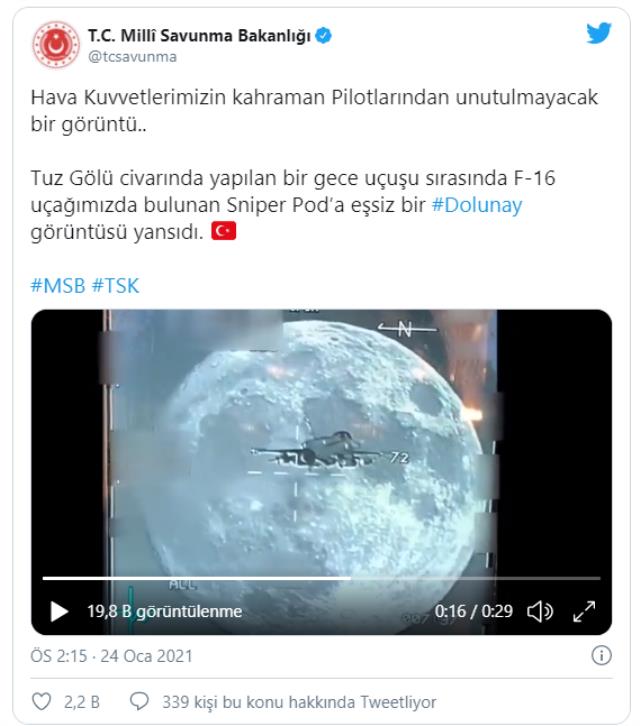Open the tweet info icon
The image size is (640, 726).
(602, 657)
